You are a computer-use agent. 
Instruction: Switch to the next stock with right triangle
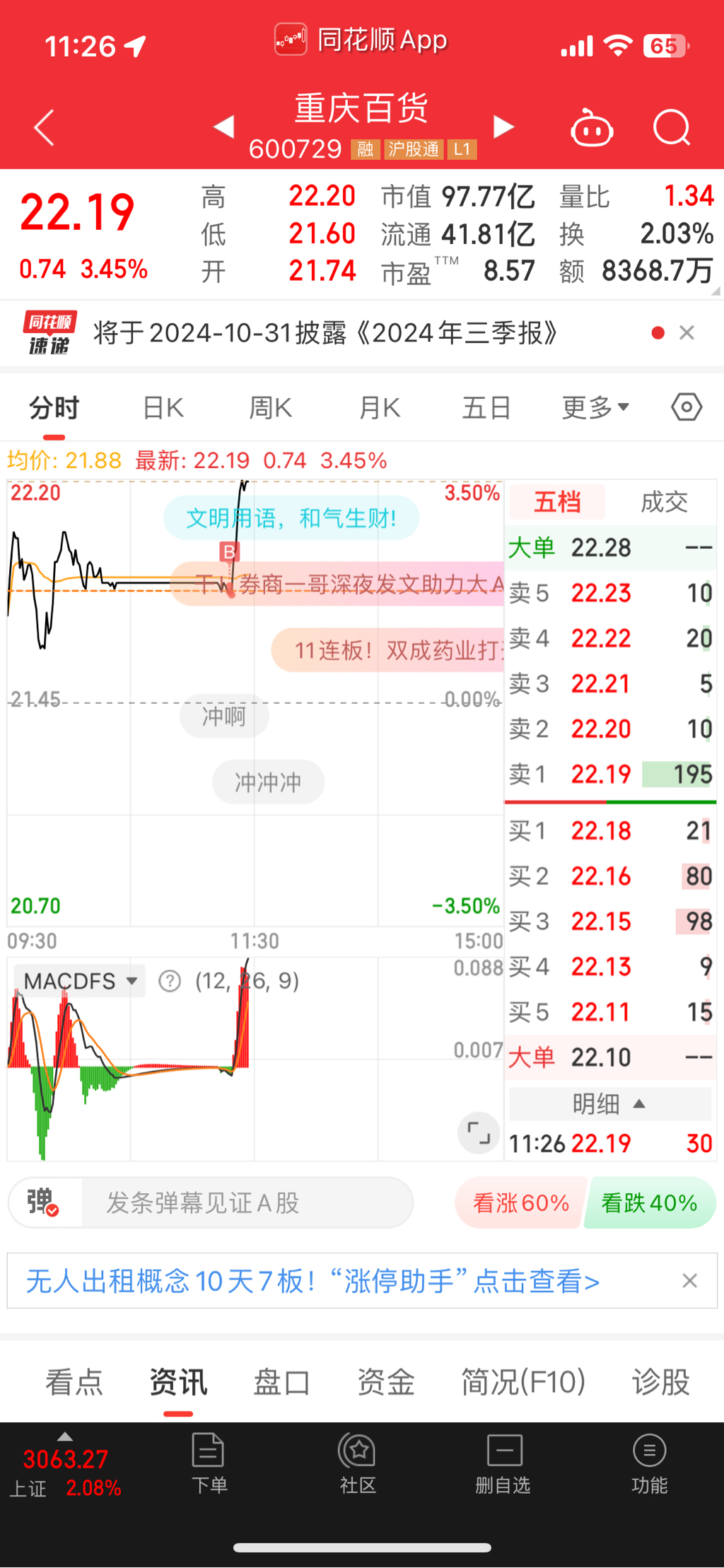coord(503,127)
